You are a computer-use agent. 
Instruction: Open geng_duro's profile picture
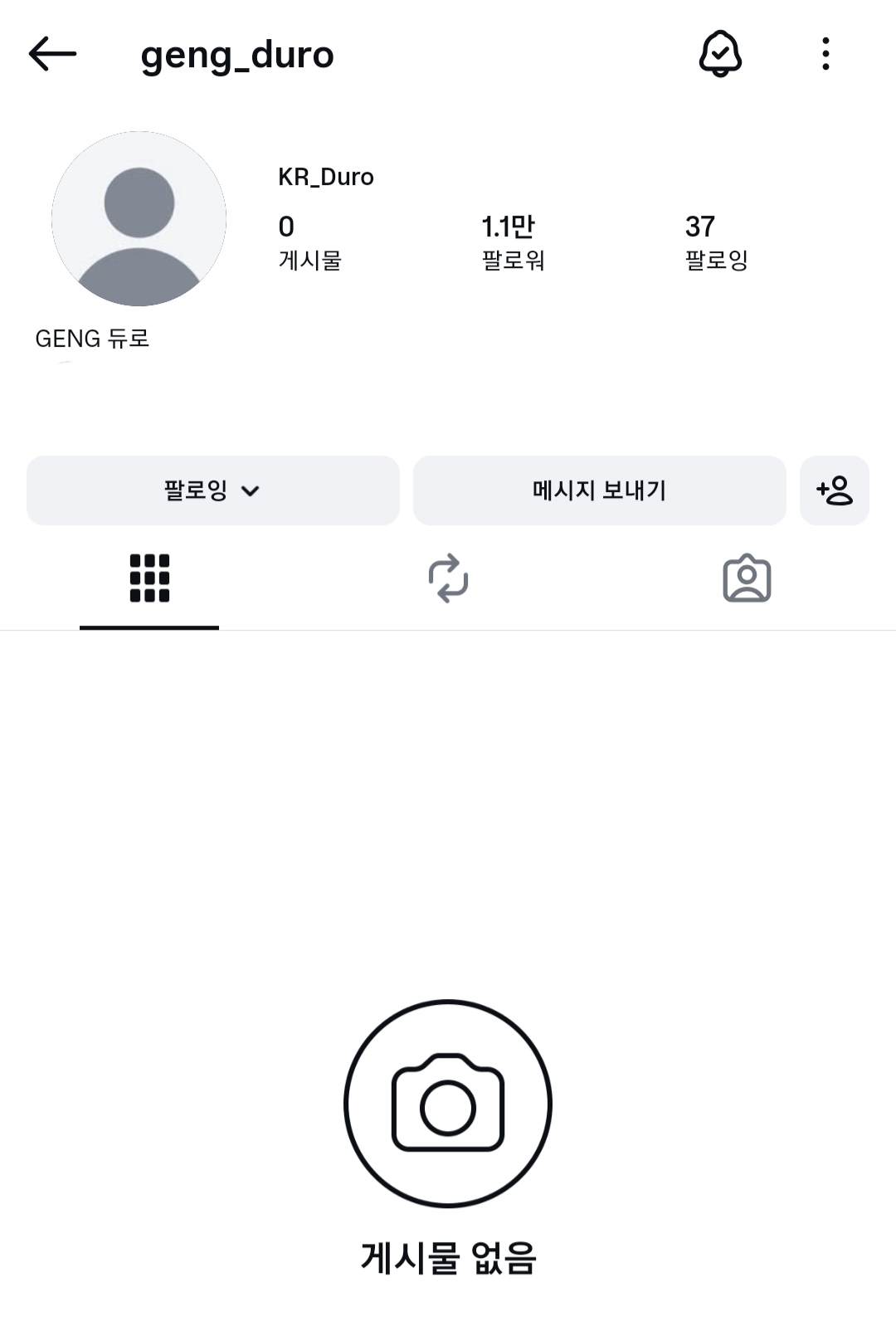139,219
